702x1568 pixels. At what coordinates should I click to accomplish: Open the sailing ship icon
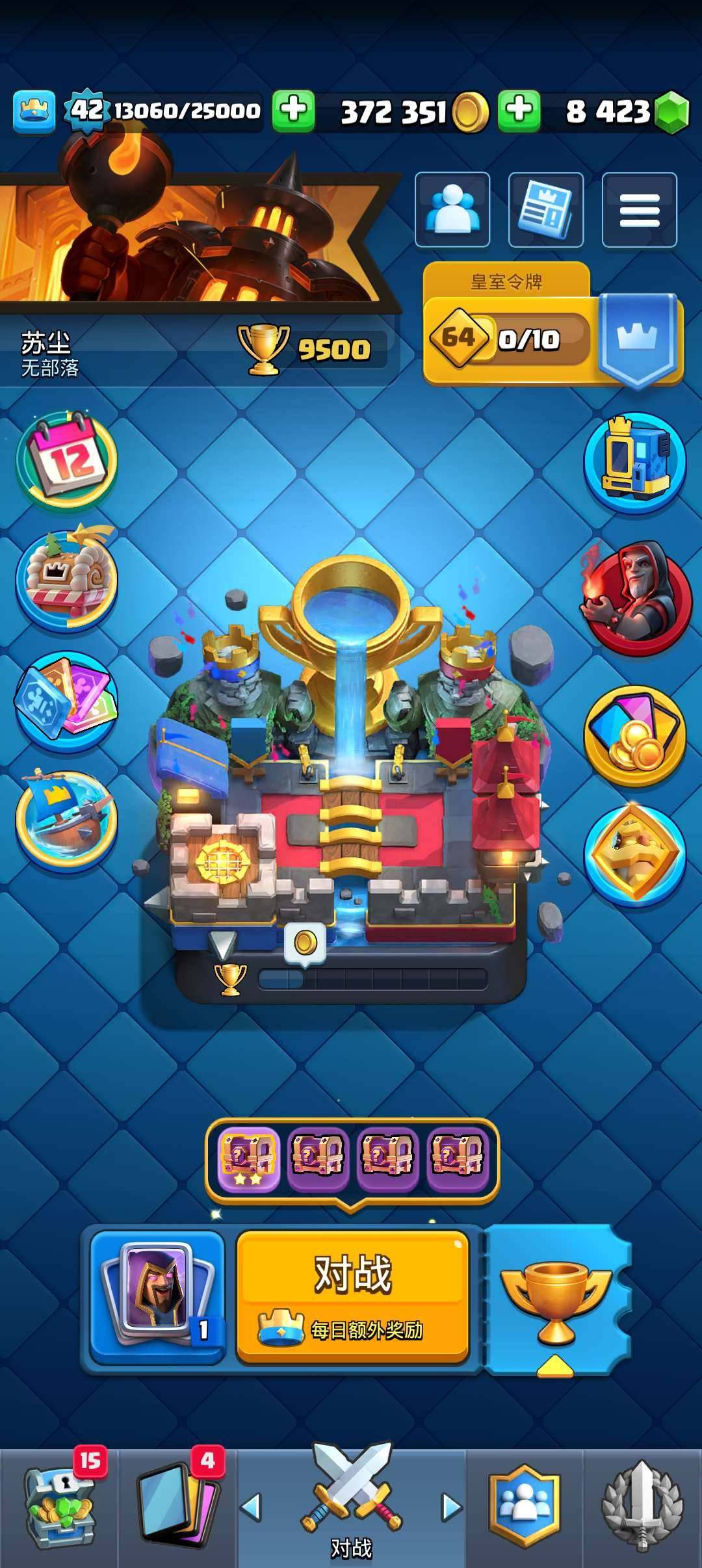point(66,820)
